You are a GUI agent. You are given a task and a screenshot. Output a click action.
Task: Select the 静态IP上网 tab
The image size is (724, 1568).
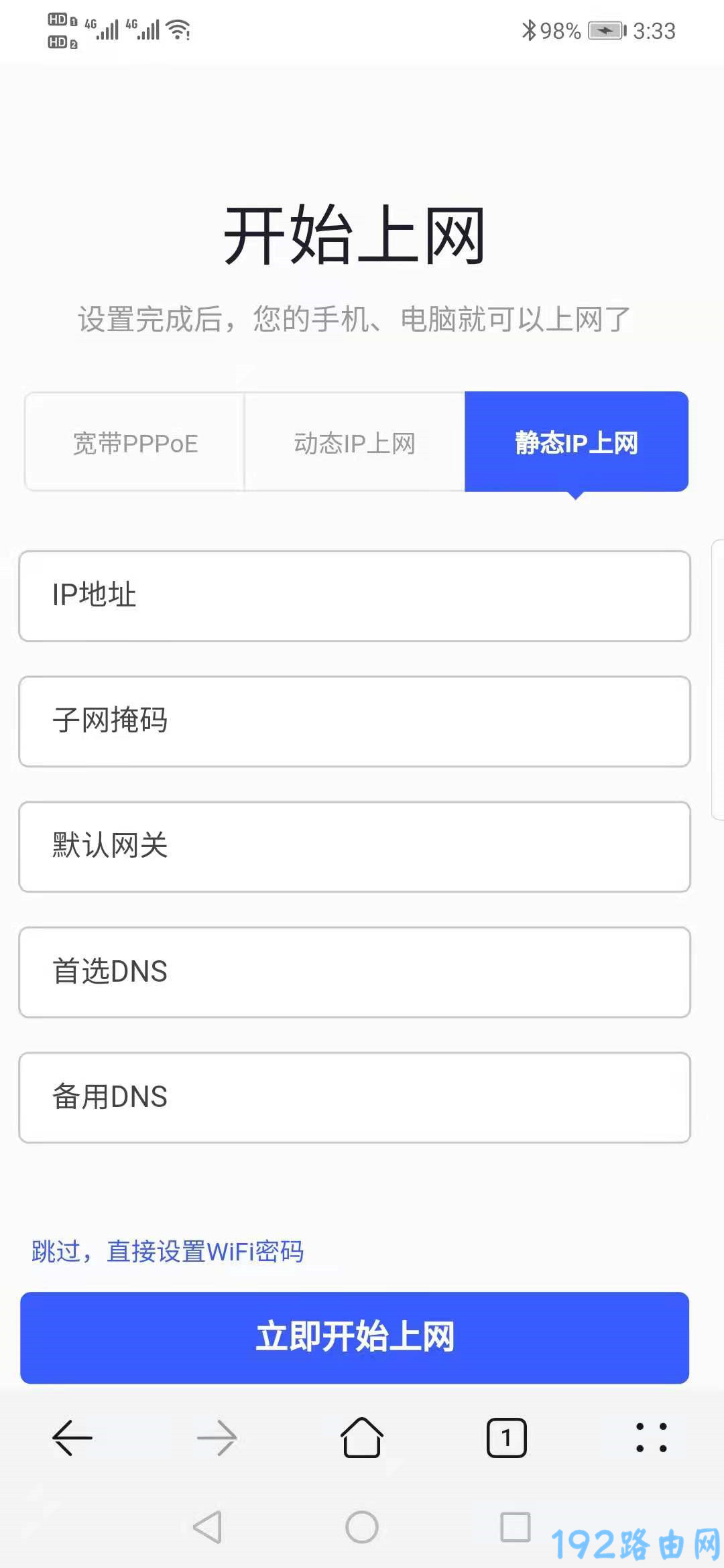point(577,442)
